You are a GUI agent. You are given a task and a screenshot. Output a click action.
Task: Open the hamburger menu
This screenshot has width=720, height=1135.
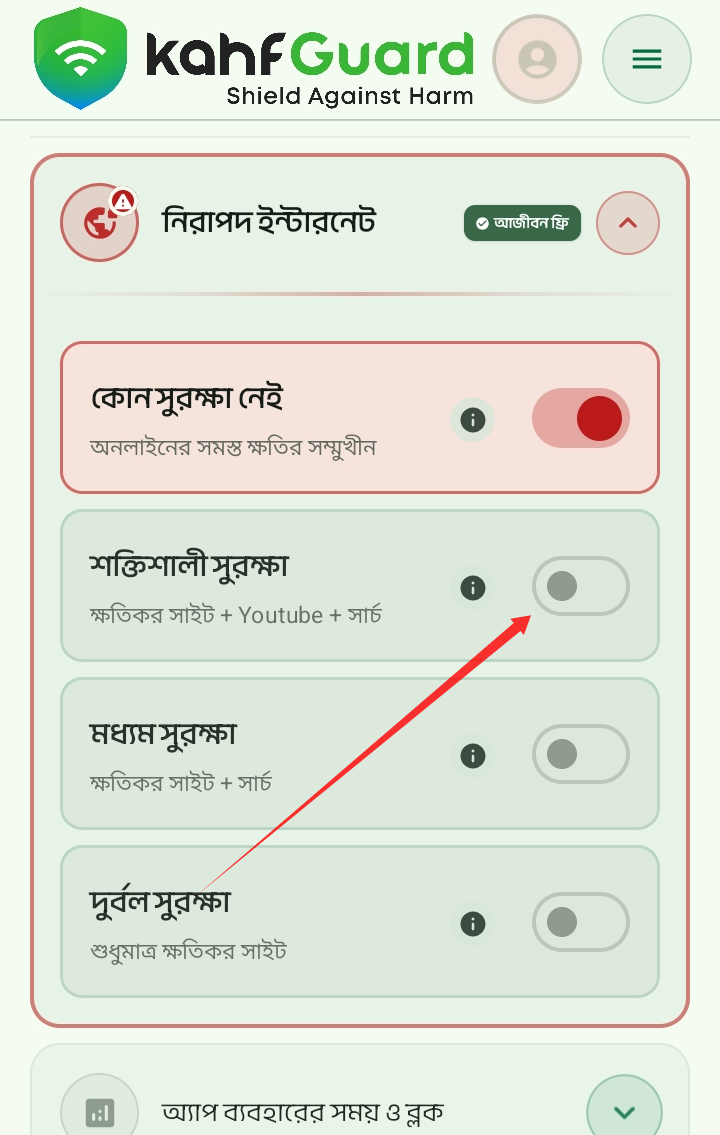click(647, 59)
